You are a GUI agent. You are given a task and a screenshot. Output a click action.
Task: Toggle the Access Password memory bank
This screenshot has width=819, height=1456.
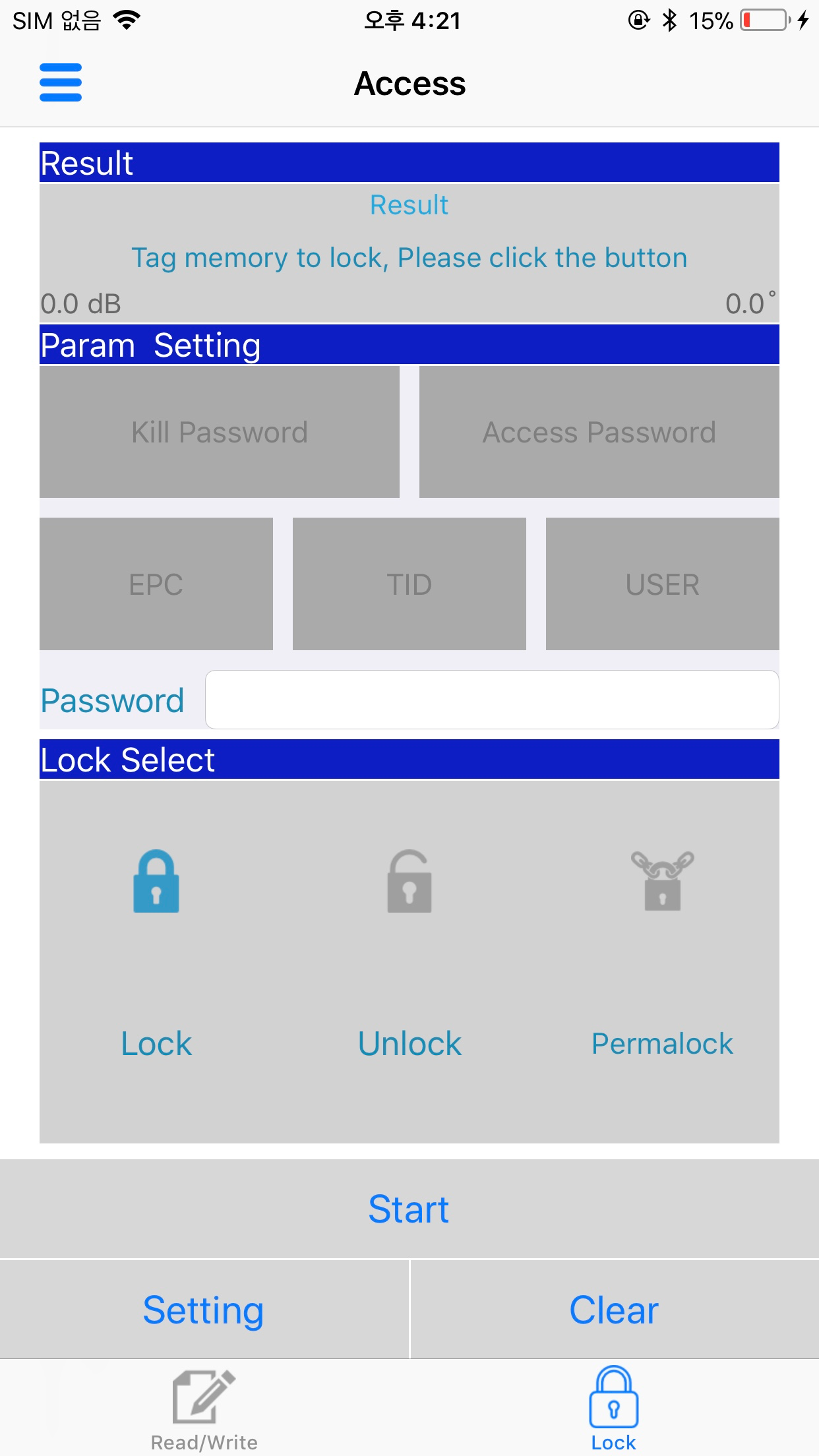coord(599,432)
